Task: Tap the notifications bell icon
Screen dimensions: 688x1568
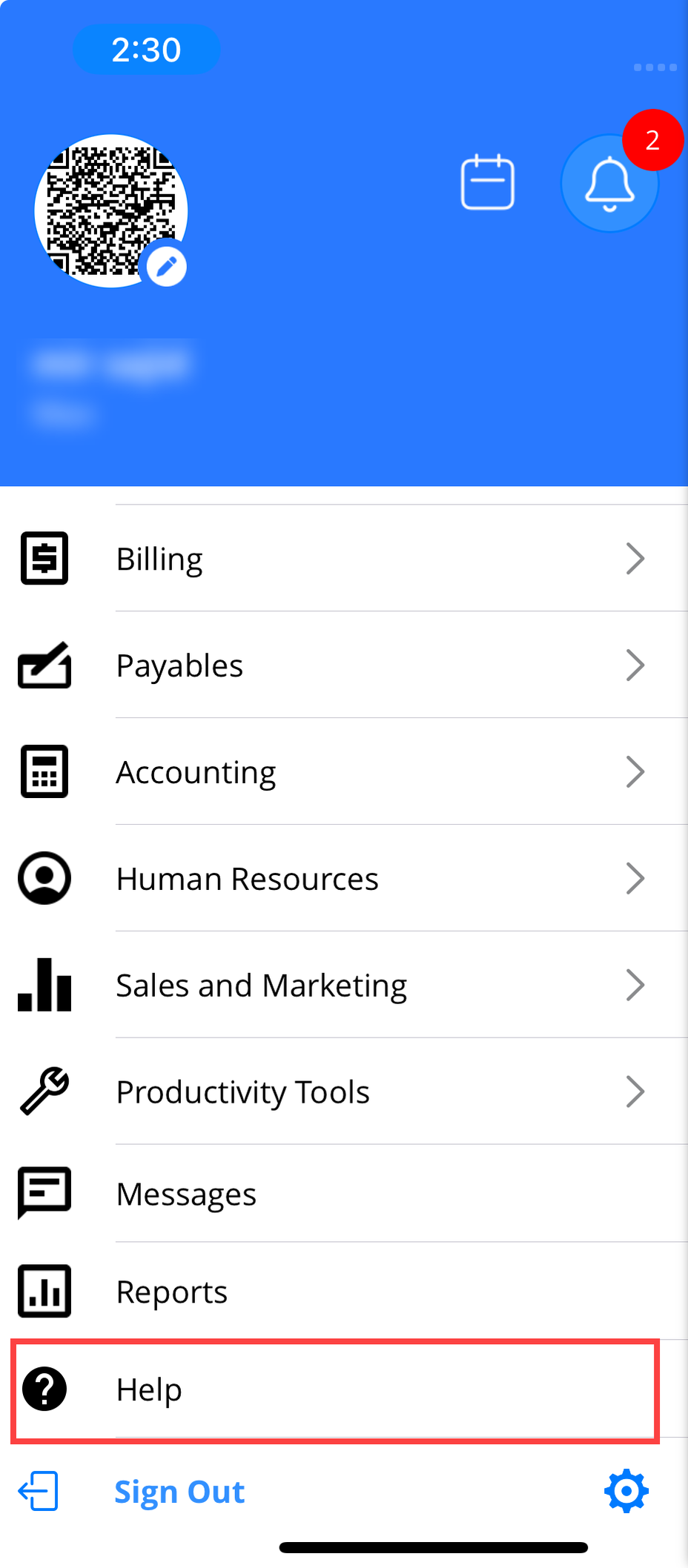Action: click(x=609, y=182)
